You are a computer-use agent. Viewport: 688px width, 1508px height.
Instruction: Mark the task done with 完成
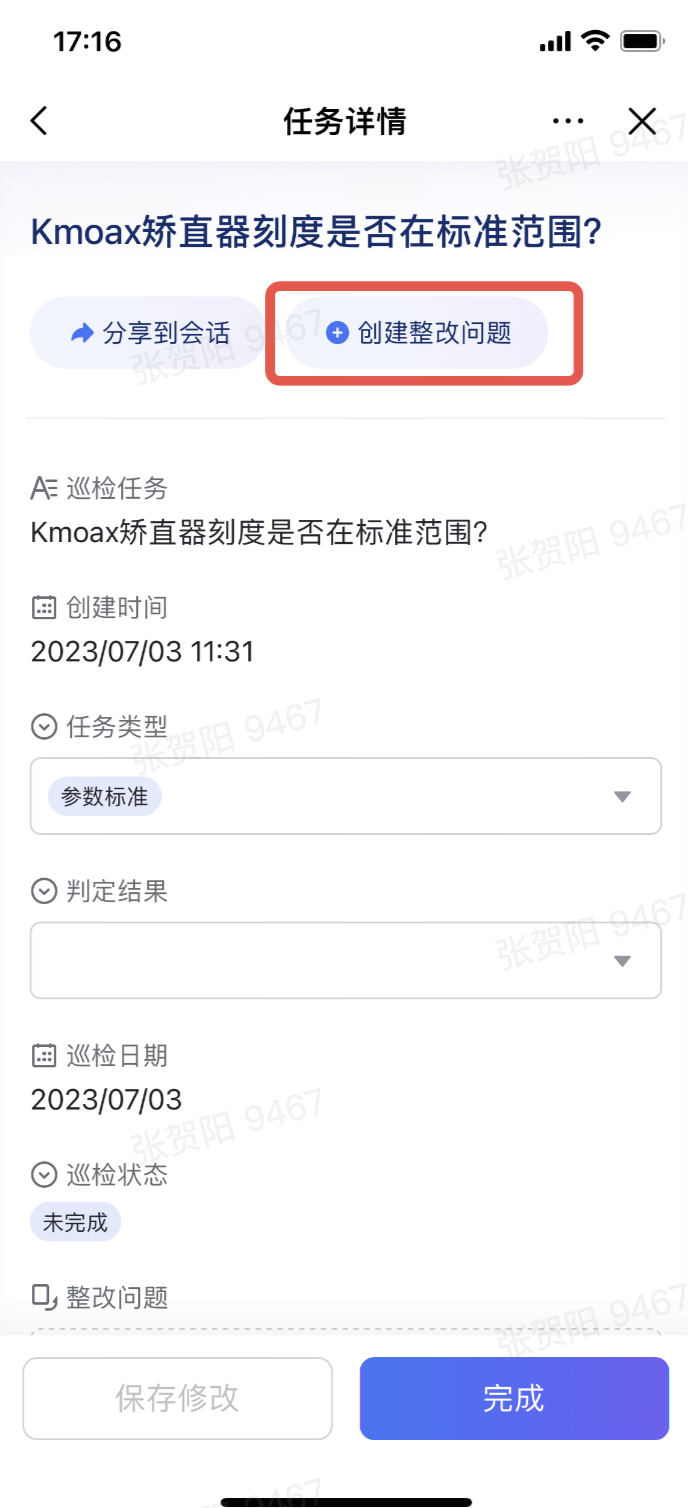click(x=514, y=1398)
